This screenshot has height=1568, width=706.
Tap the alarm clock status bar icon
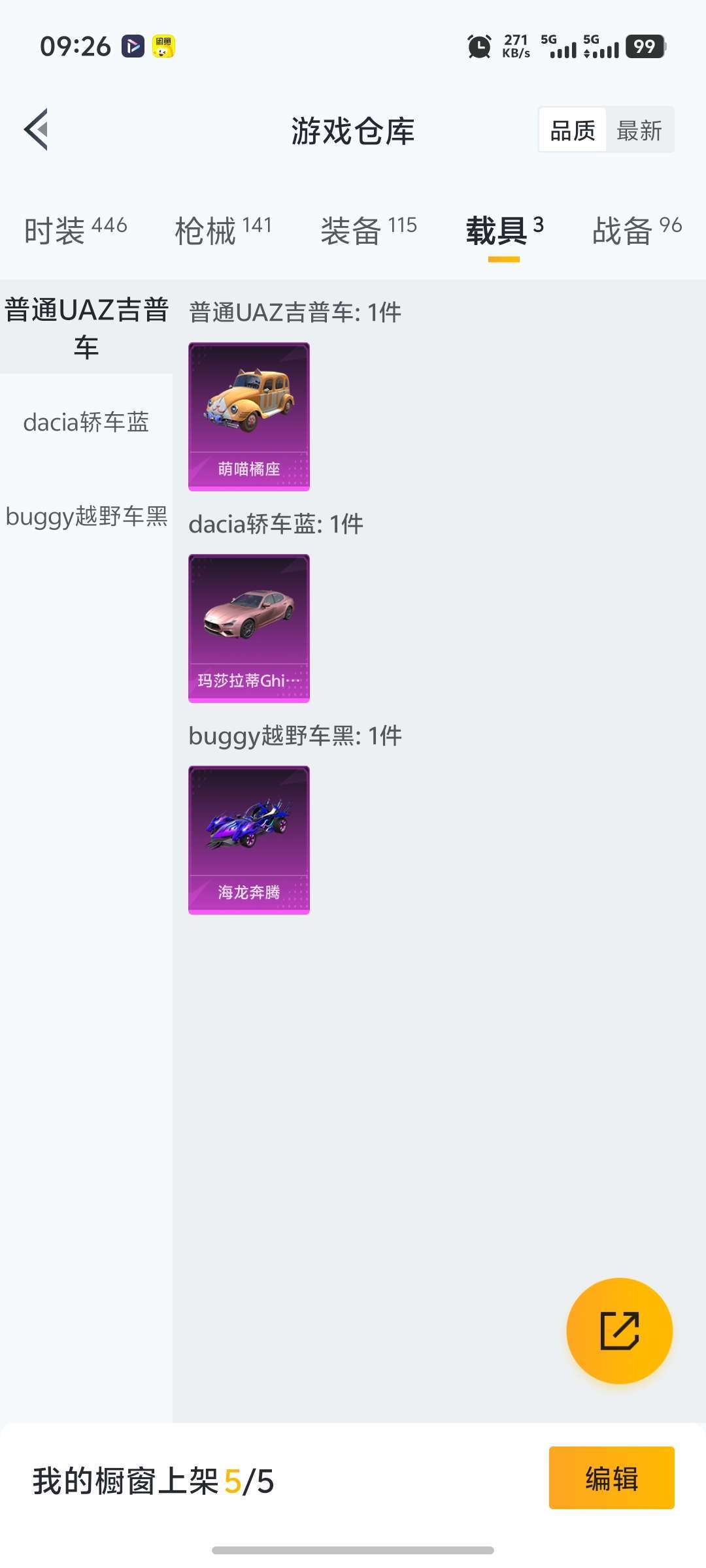478,47
